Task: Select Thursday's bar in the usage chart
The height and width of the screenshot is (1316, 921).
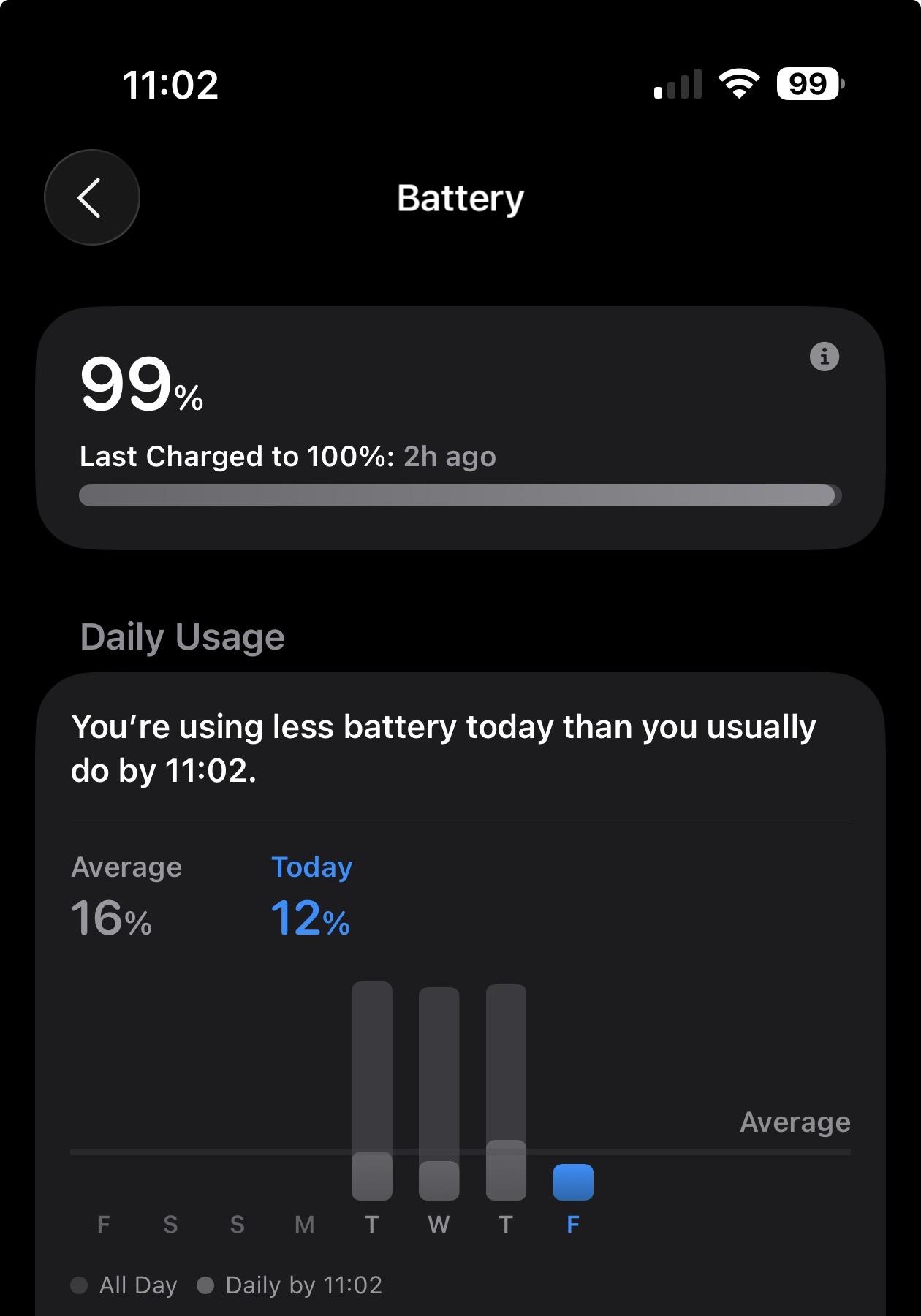Action: click(x=506, y=1092)
